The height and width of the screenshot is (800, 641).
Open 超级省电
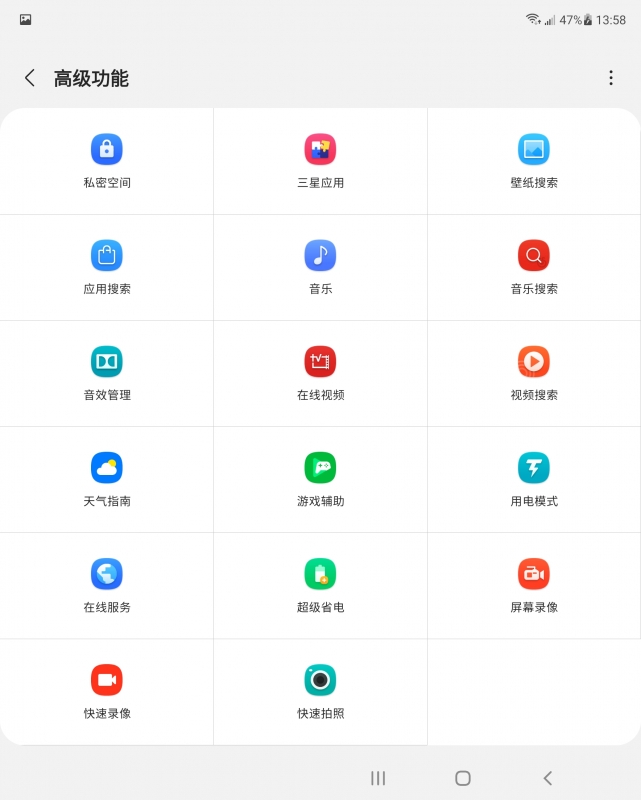[x=320, y=584]
